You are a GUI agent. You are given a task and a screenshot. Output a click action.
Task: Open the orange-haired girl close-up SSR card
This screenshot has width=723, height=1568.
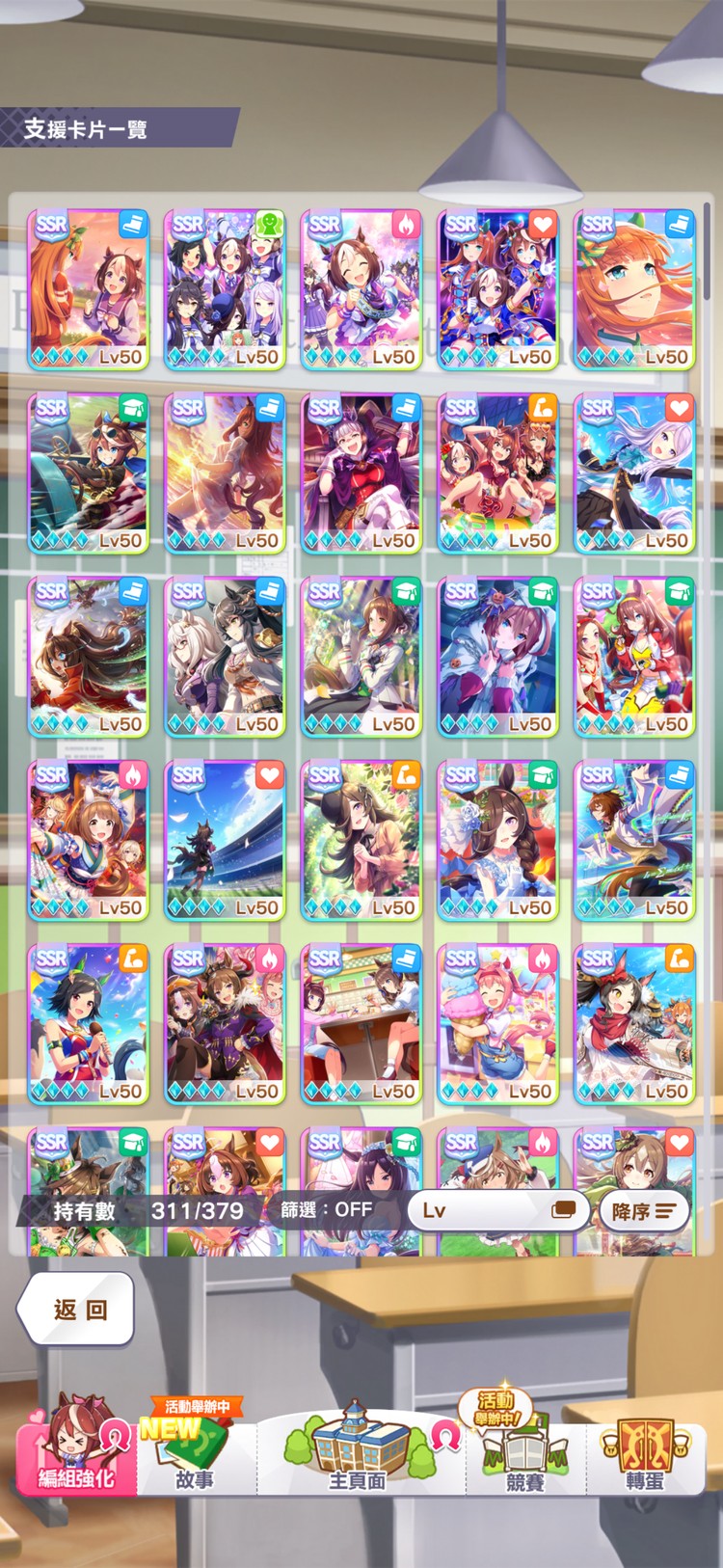(x=634, y=289)
